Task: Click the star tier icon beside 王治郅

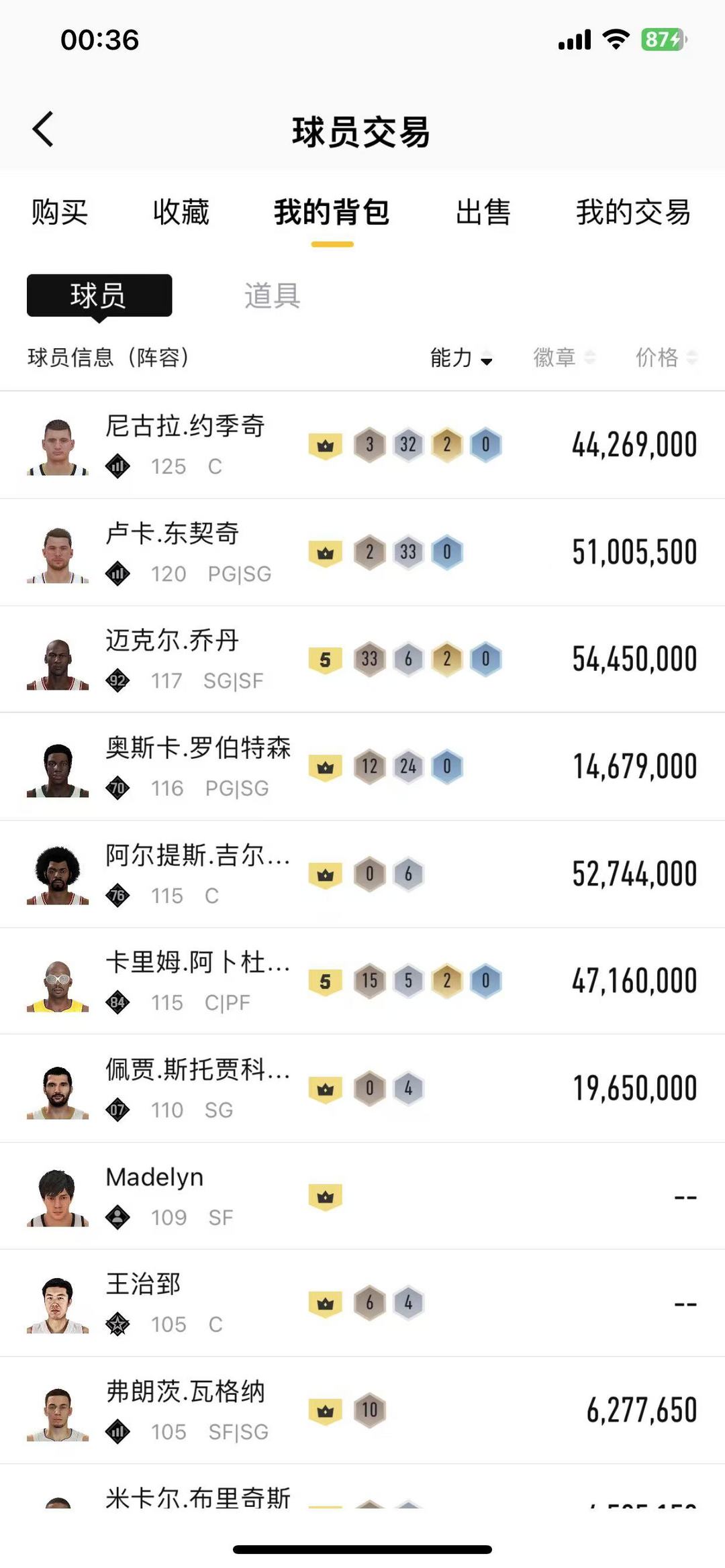Action: [x=117, y=1325]
